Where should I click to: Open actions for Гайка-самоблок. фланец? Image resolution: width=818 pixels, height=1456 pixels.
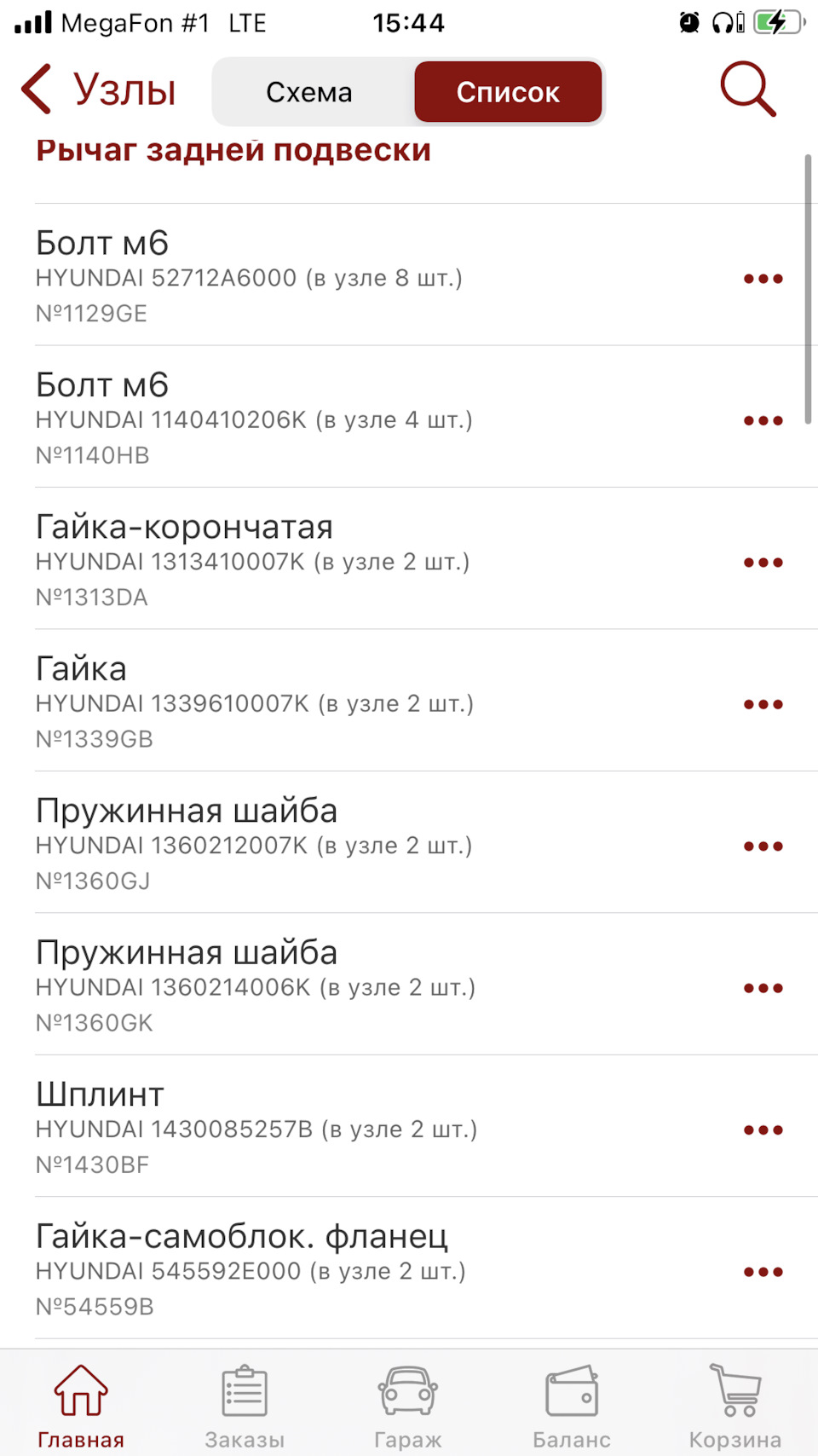[x=763, y=1270]
